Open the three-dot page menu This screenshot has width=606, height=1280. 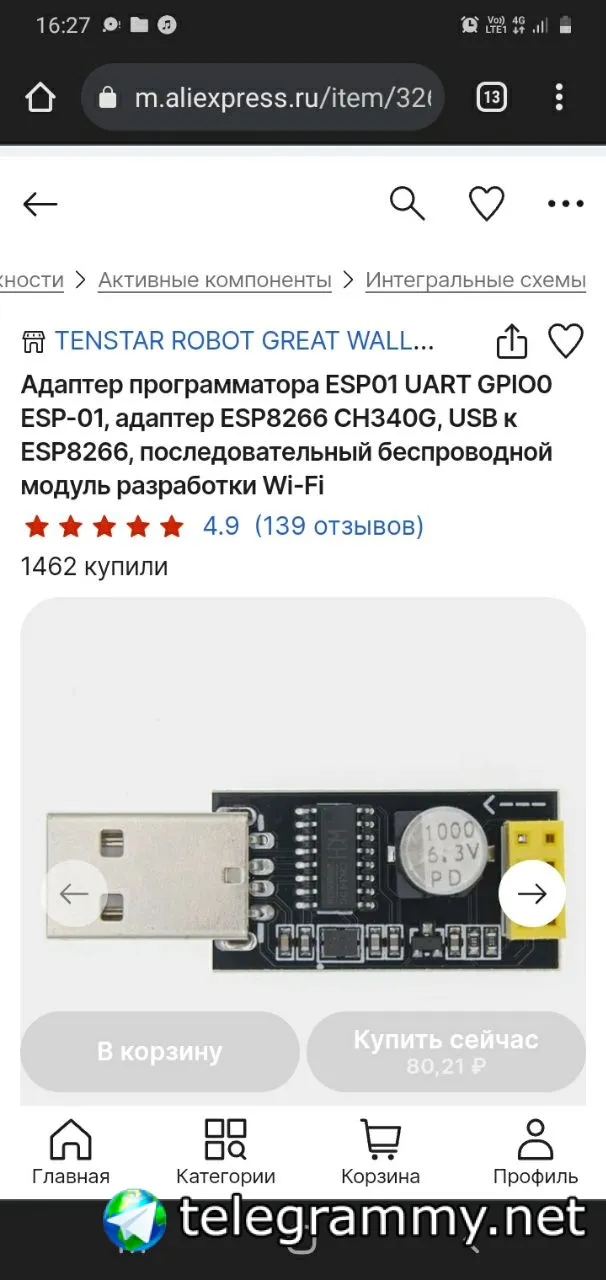click(x=565, y=204)
